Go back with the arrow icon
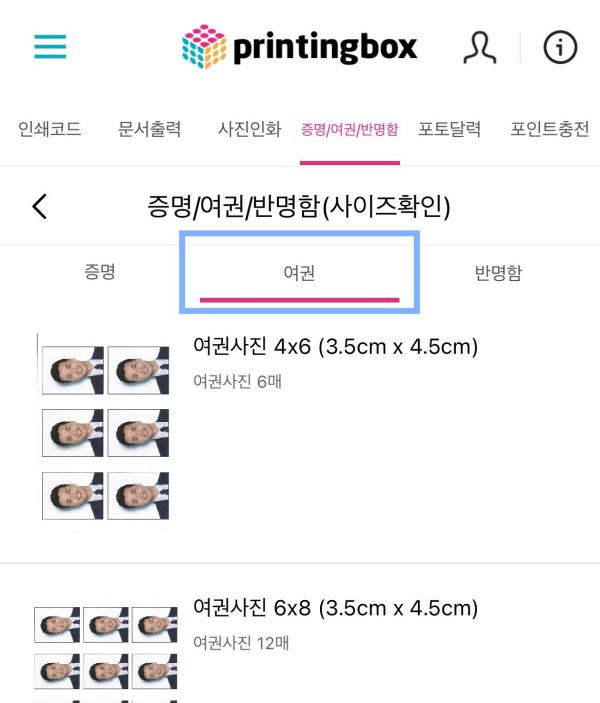 (x=40, y=207)
